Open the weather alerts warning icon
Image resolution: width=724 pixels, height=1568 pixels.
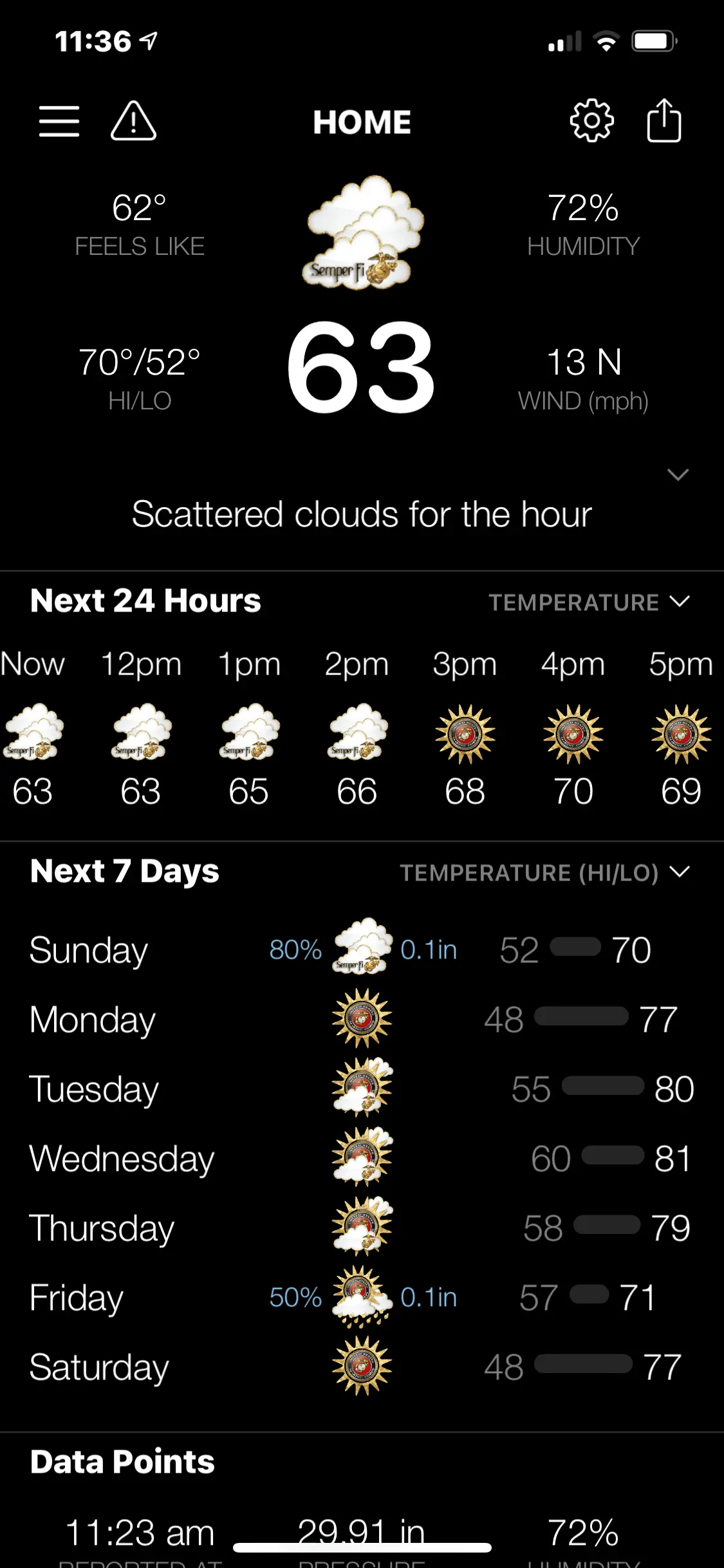[x=133, y=121]
